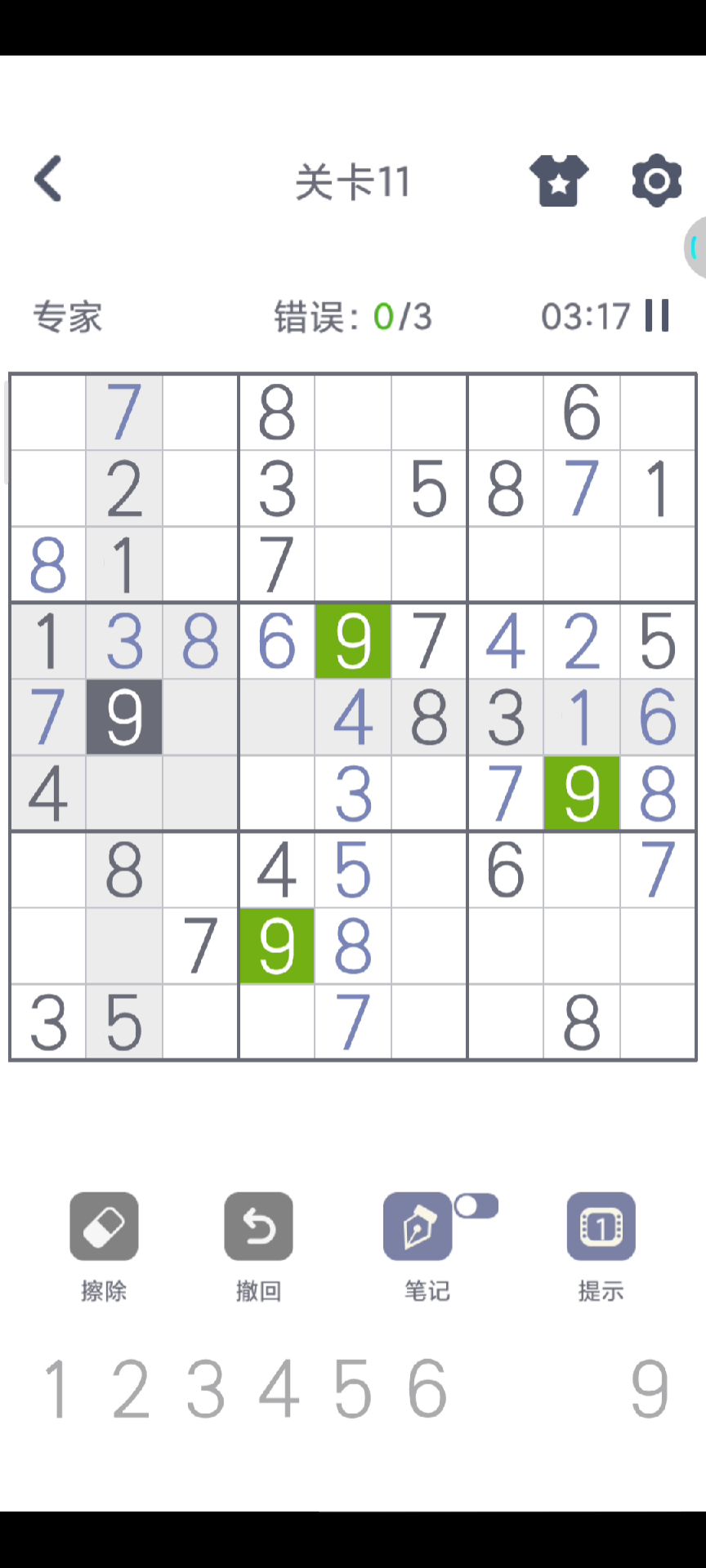Select the empty top-left grid cell
The height and width of the screenshot is (1568, 706).
click(x=48, y=412)
